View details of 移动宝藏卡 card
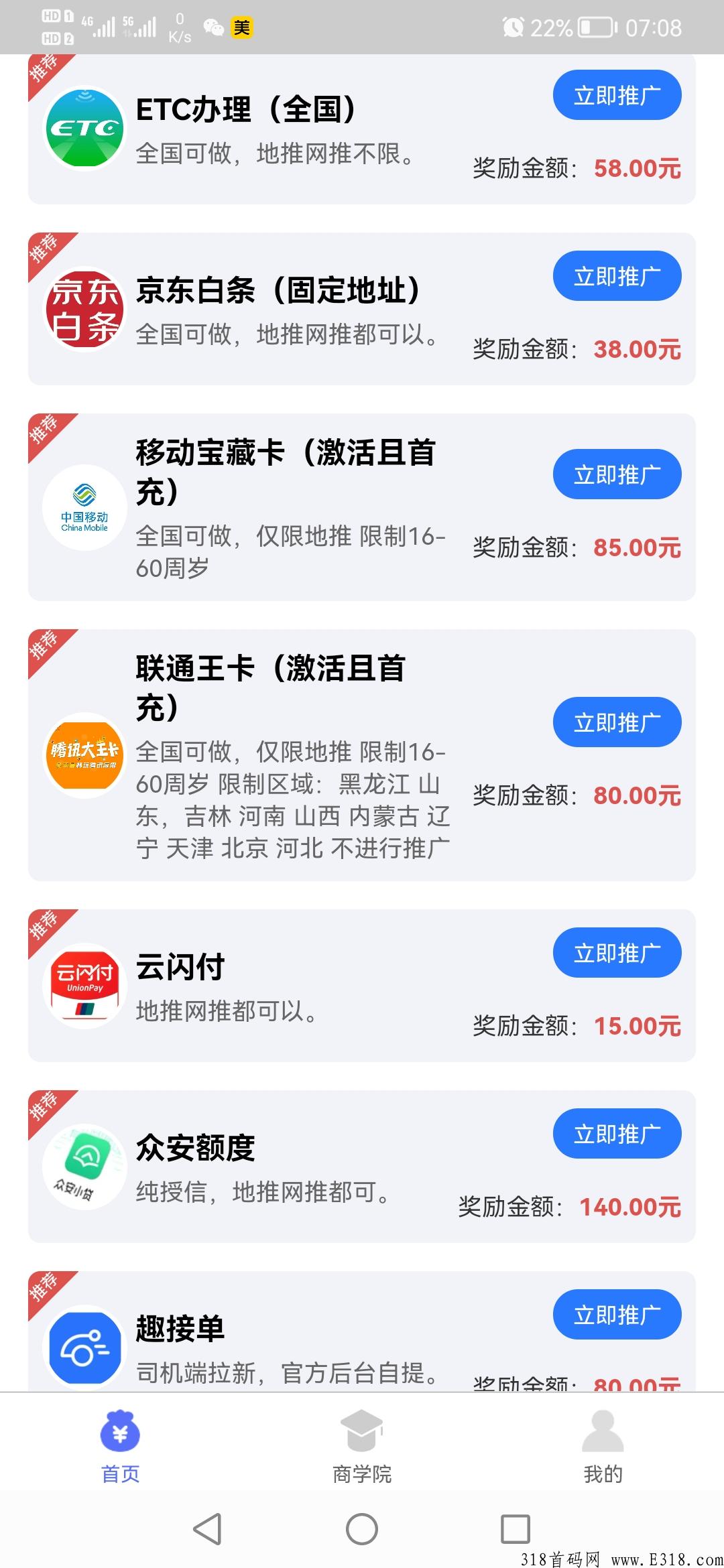This screenshot has width=724, height=1568. click(x=362, y=507)
